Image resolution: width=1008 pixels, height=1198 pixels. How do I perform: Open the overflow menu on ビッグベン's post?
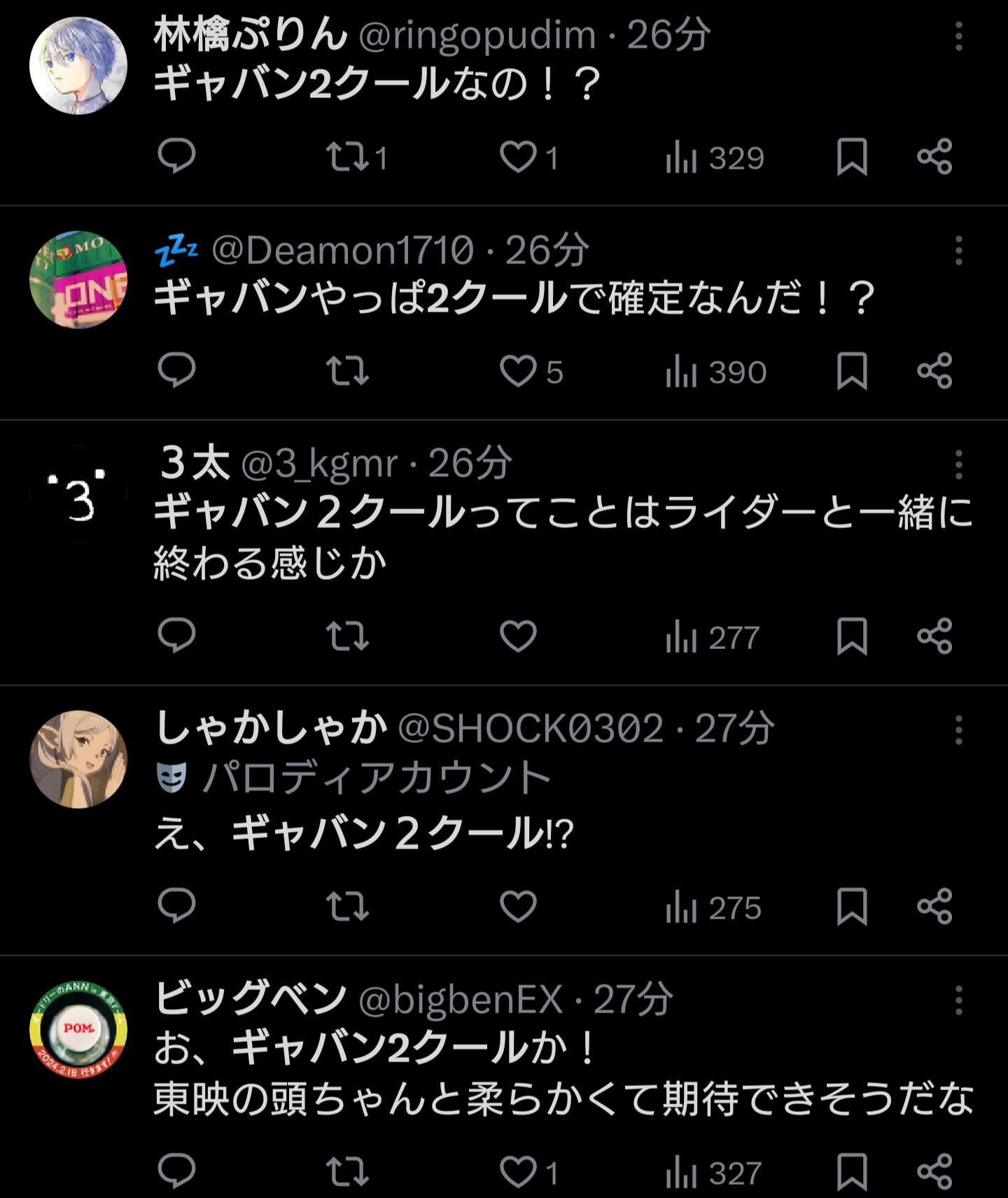point(958,1001)
